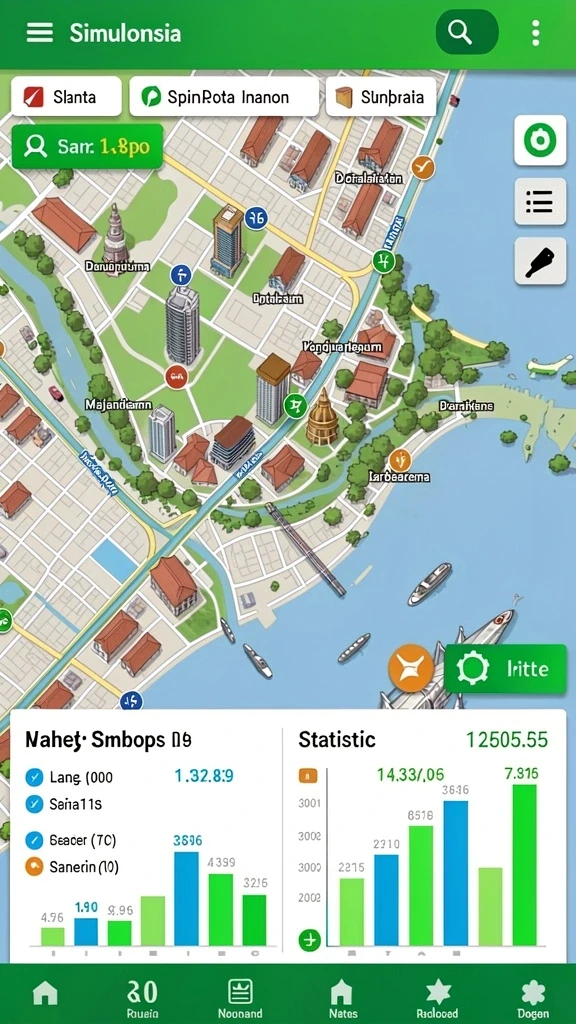This screenshot has height=1024, width=576.
Task: Select the Sunbraia chip
Action: pyautogui.click(x=381, y=97)
